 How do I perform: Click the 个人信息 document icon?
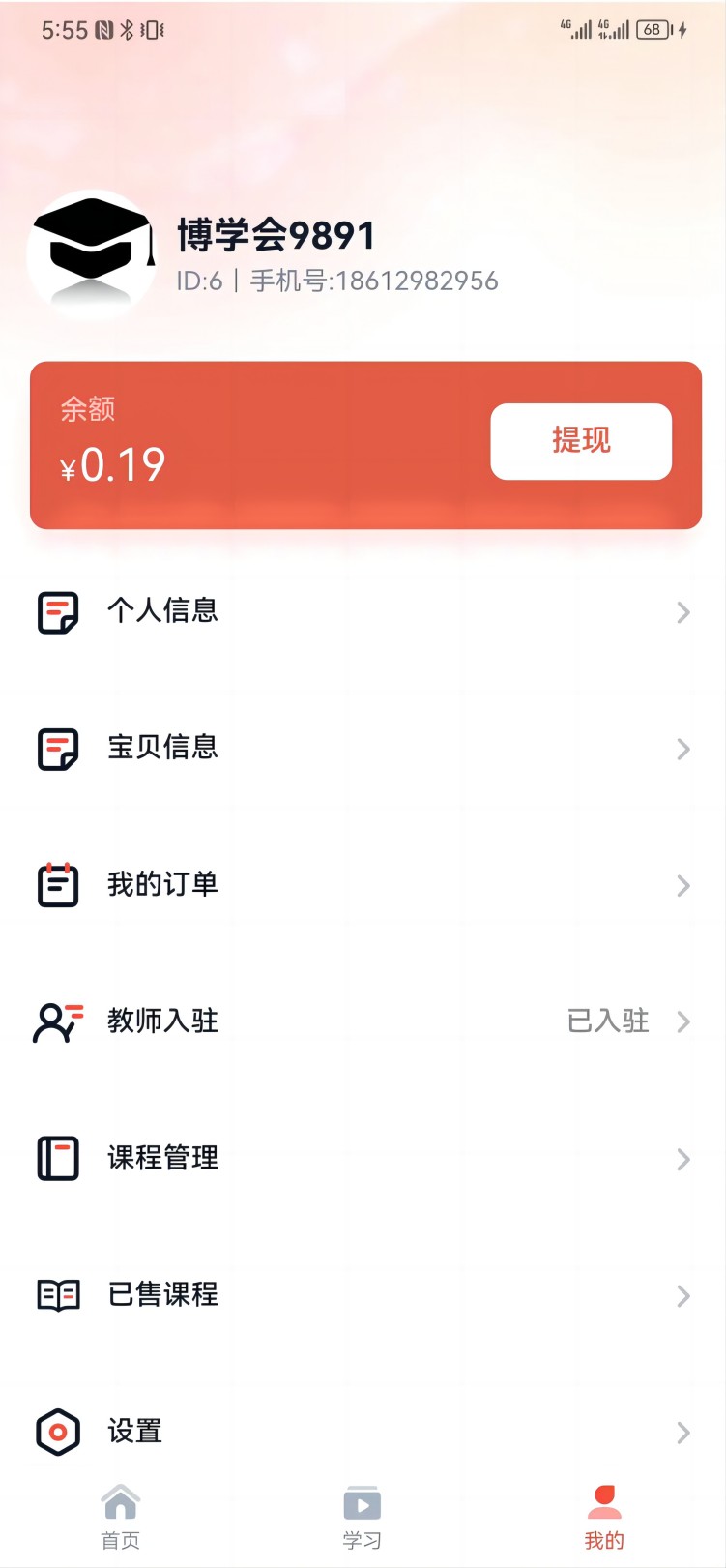(57, 611)
